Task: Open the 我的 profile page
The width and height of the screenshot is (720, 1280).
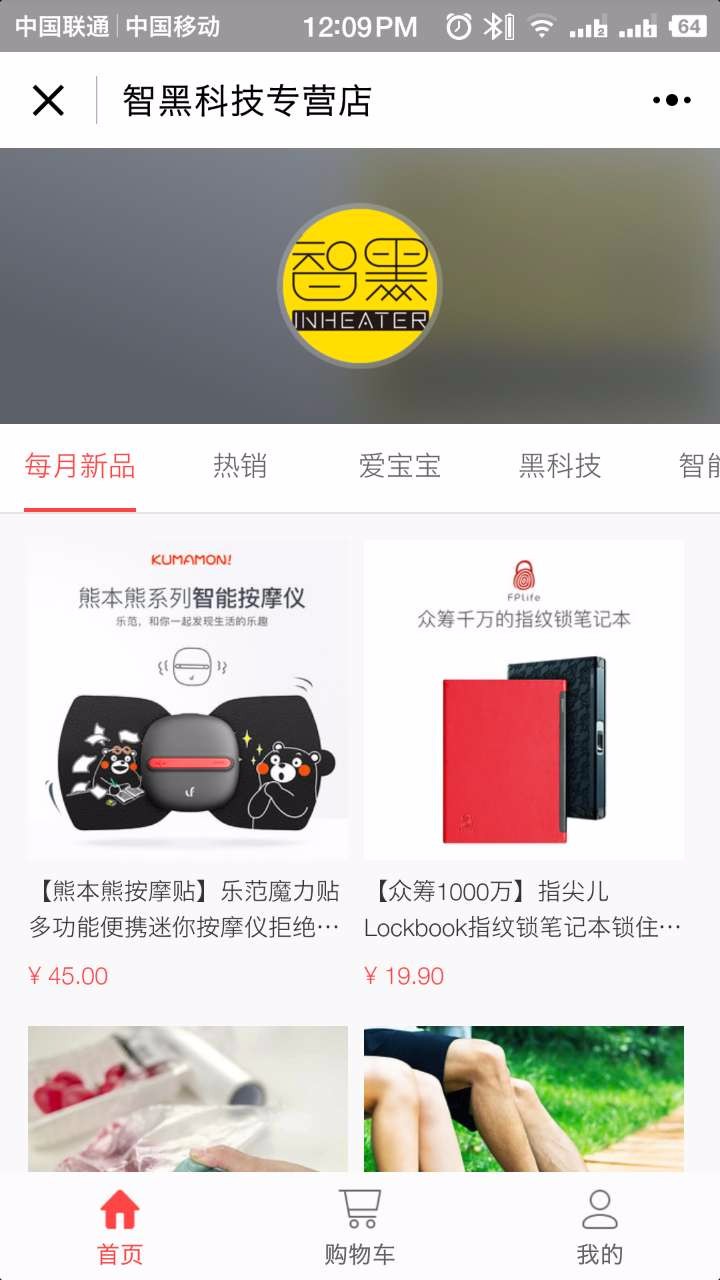Action: point(600,1227)
